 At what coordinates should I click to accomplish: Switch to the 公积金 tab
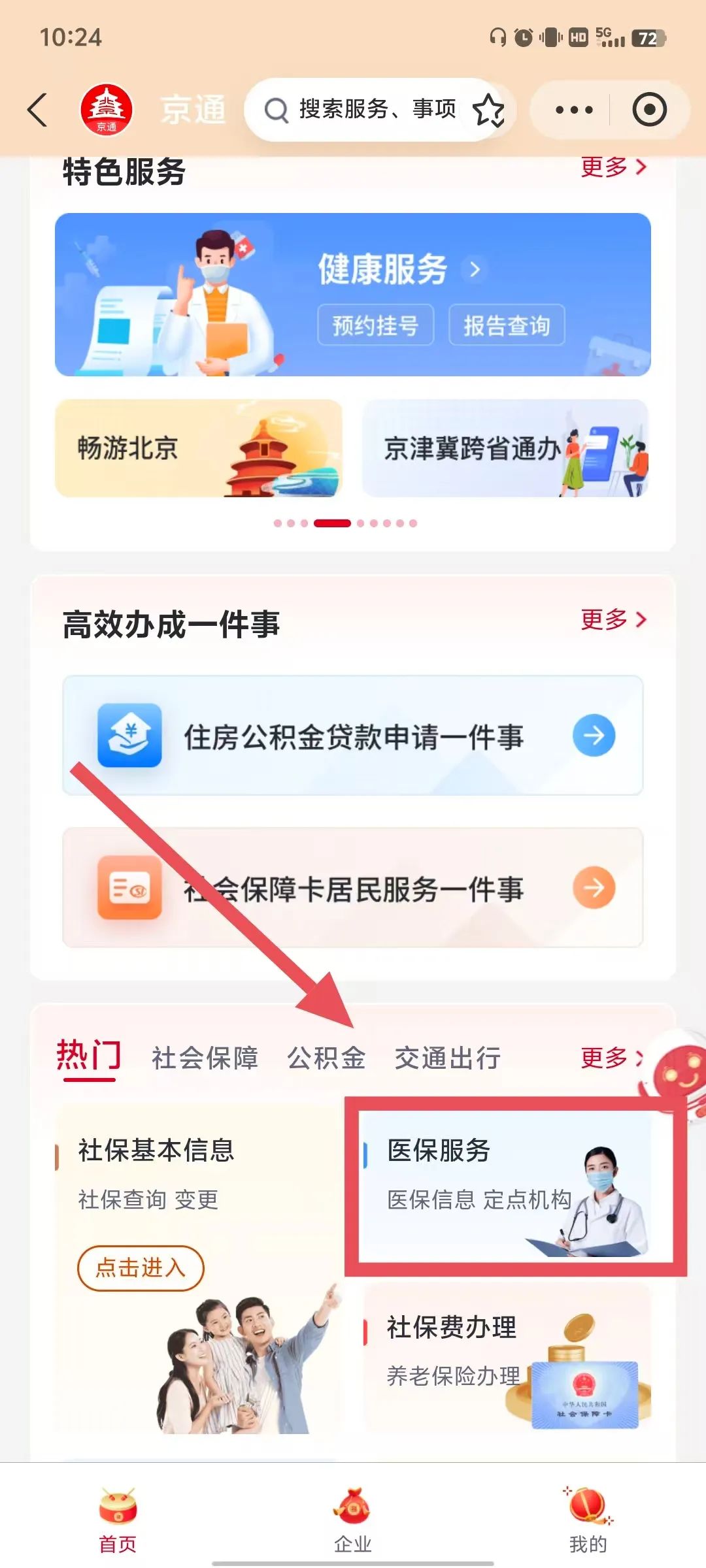[326, 1058]
